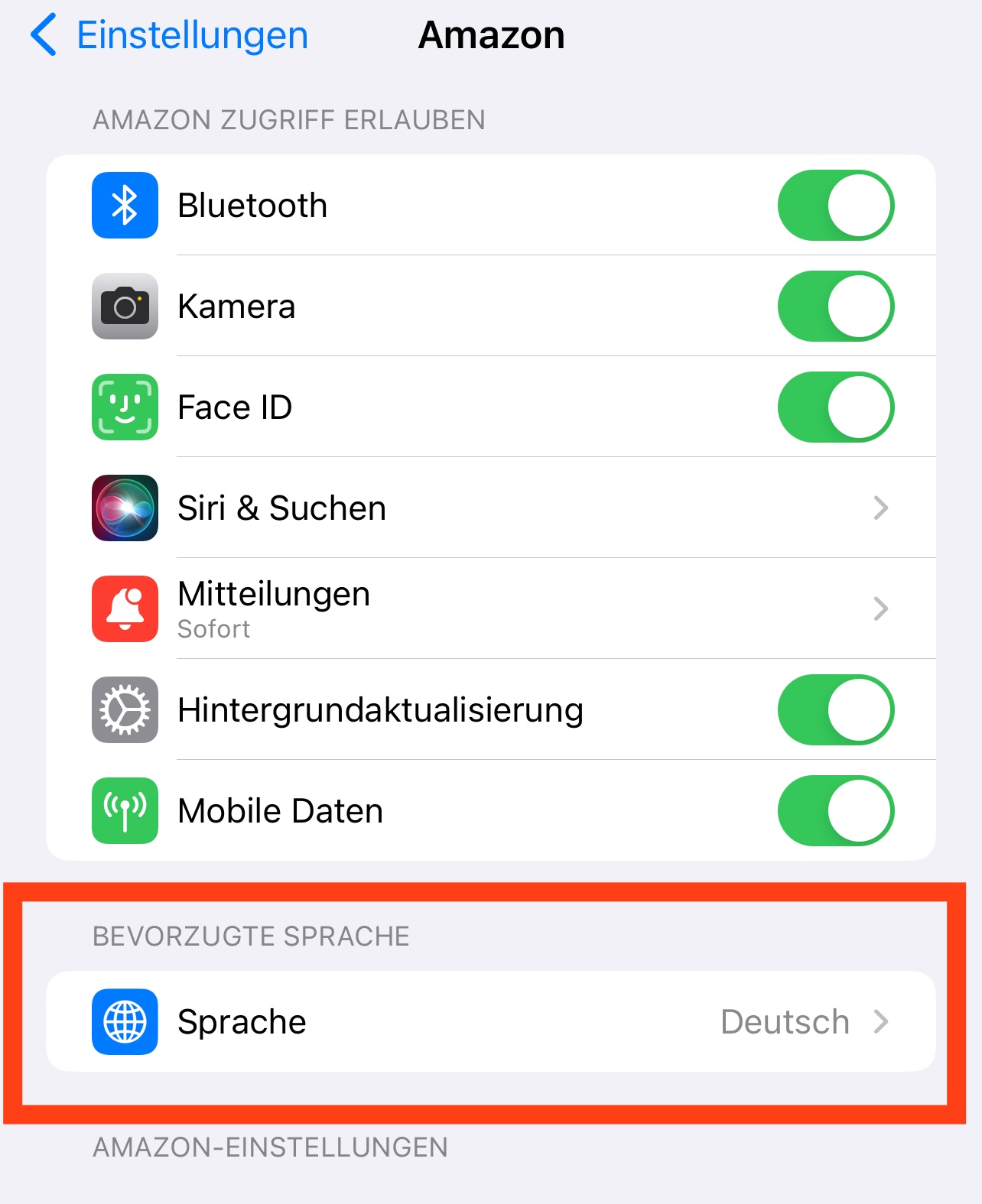Go back to Einstellungen

(169, 35)
